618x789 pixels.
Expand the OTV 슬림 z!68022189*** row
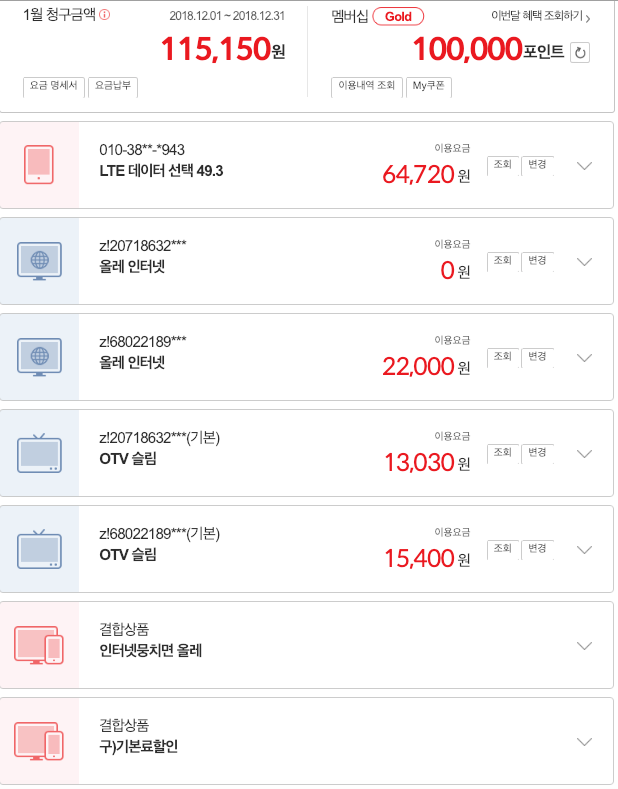click(x=586, y=550)
